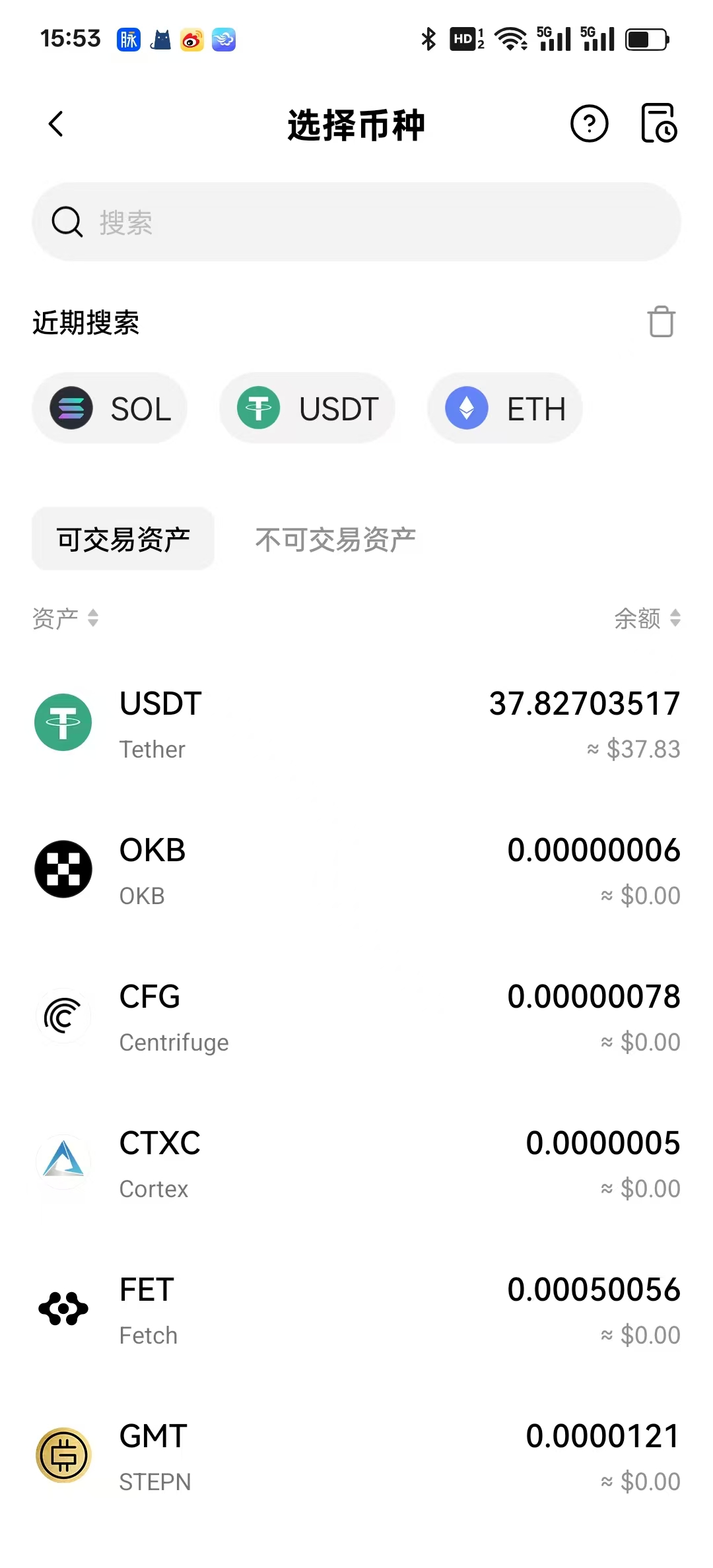Pick the CFG Centrifuge row
Viewport: 713px width, 1568px height.
pyautogui.click(x=356, y=1016)
